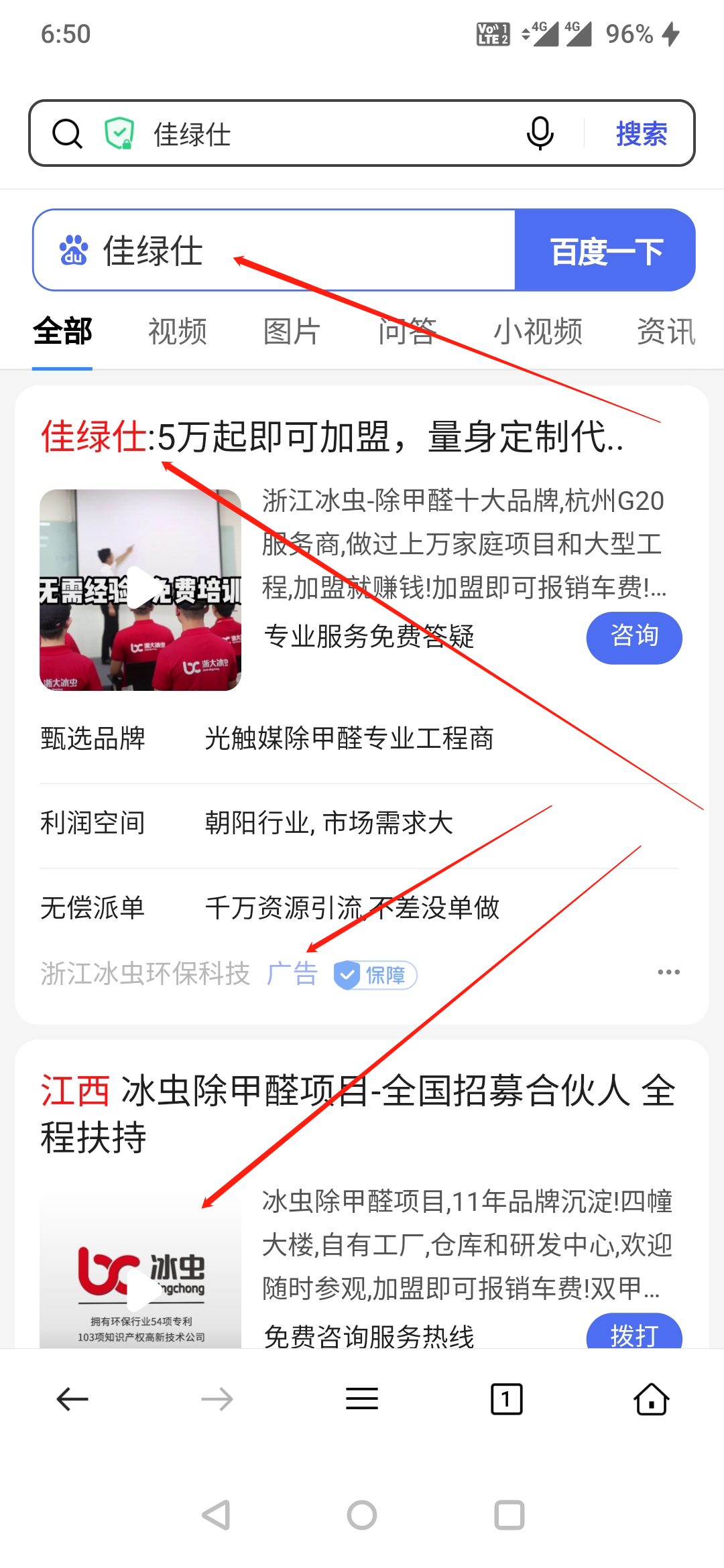
Task: Play the 无需经验免费培训 video thumbnail
Action: pyautogui.click(x=140, y=590)
